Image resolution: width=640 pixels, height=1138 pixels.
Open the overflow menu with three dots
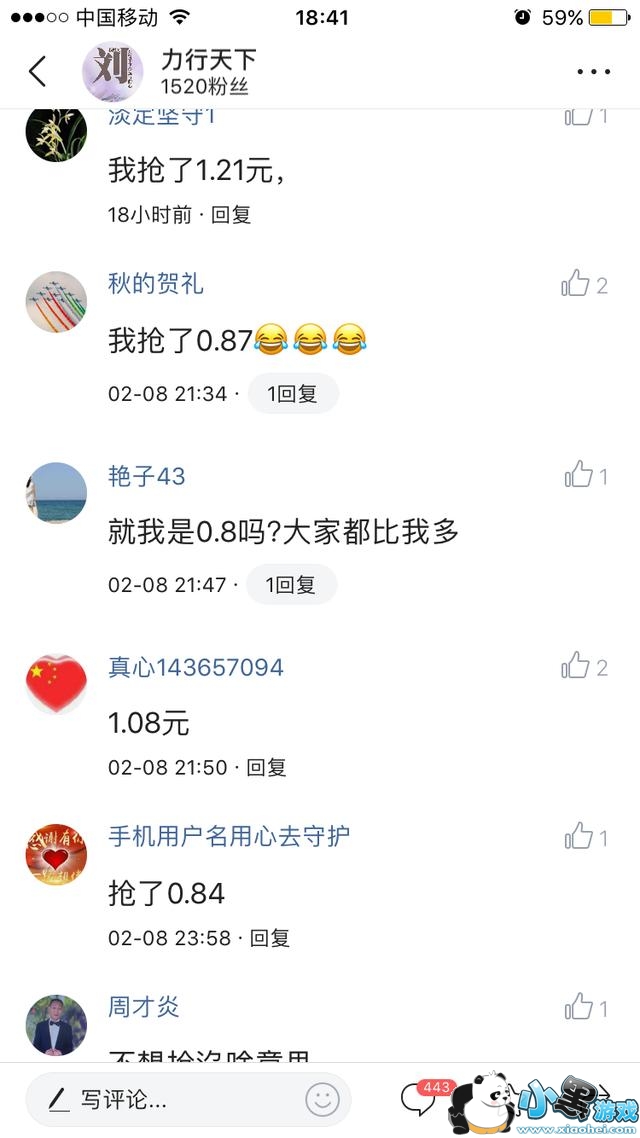tap(593, 71)
